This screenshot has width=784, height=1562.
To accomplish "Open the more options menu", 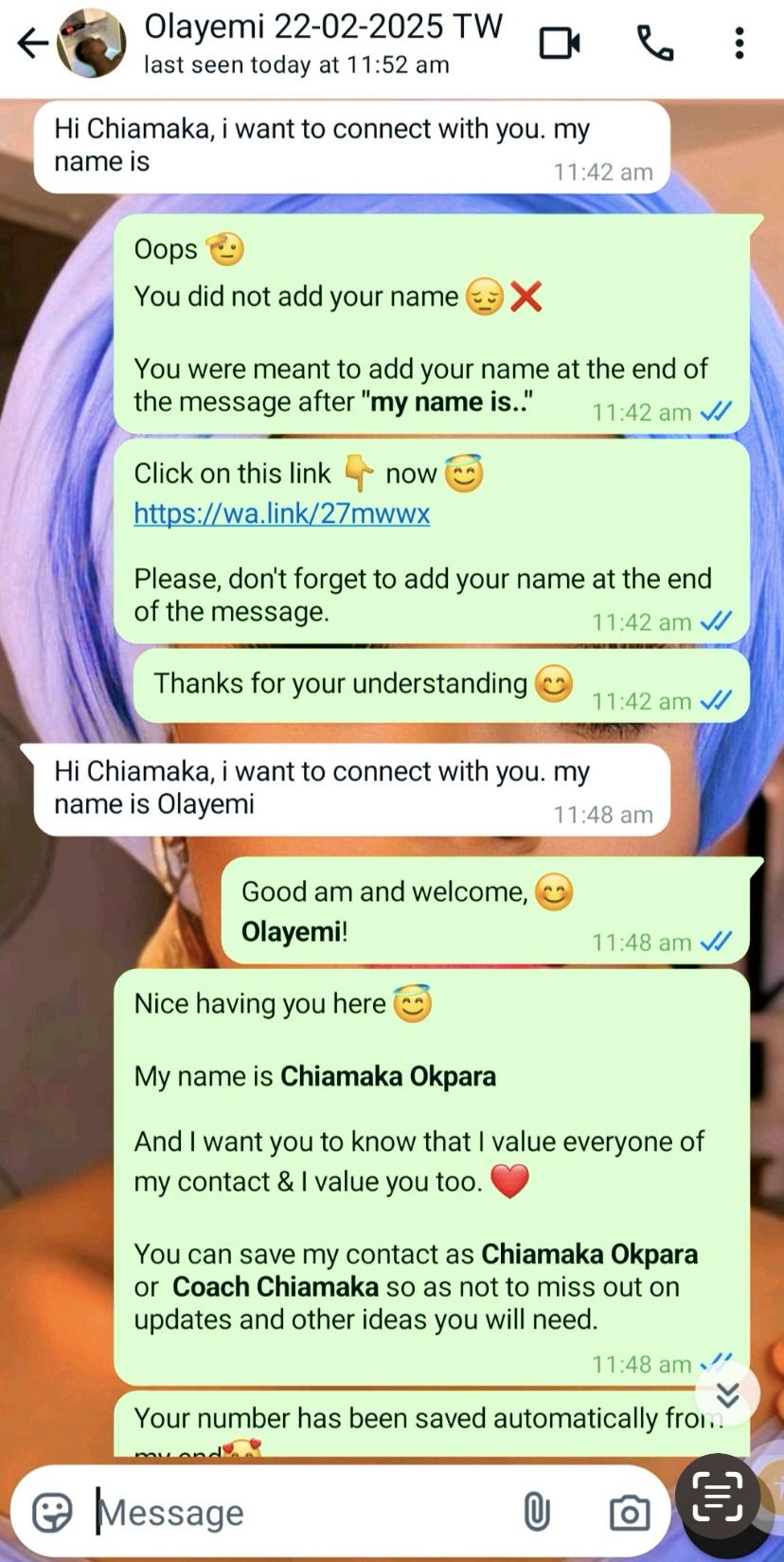I will pyautogui.click(x=739, y=43).
